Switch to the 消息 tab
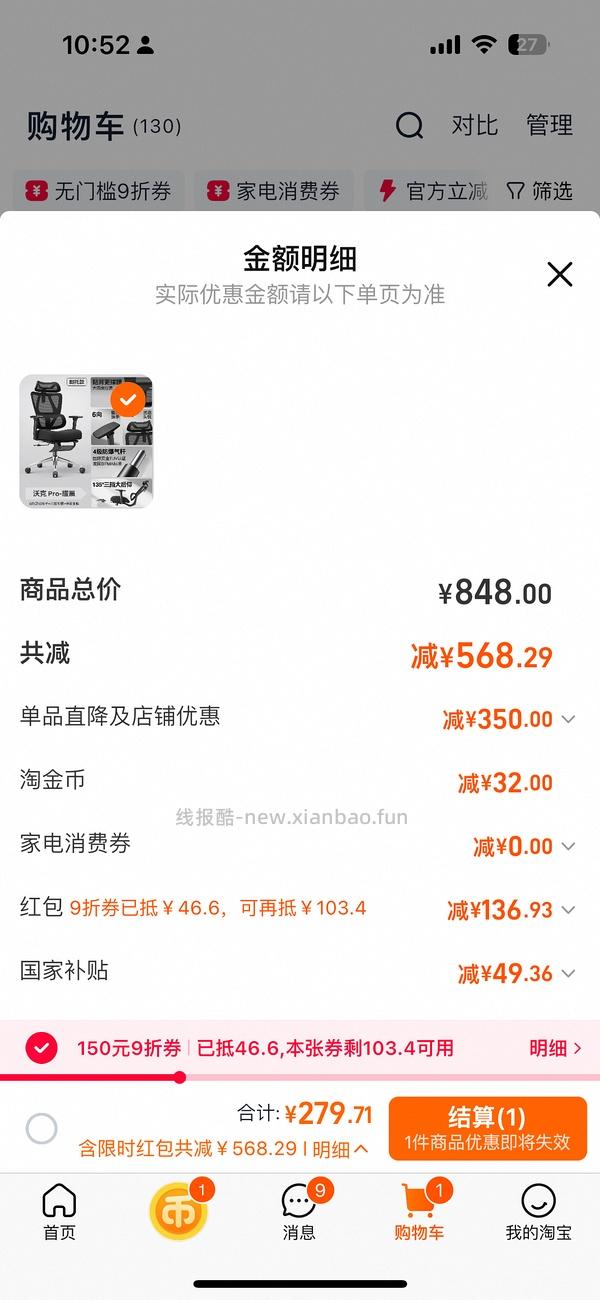Viewport: 600px width, 1300px height. [299, 1211]
